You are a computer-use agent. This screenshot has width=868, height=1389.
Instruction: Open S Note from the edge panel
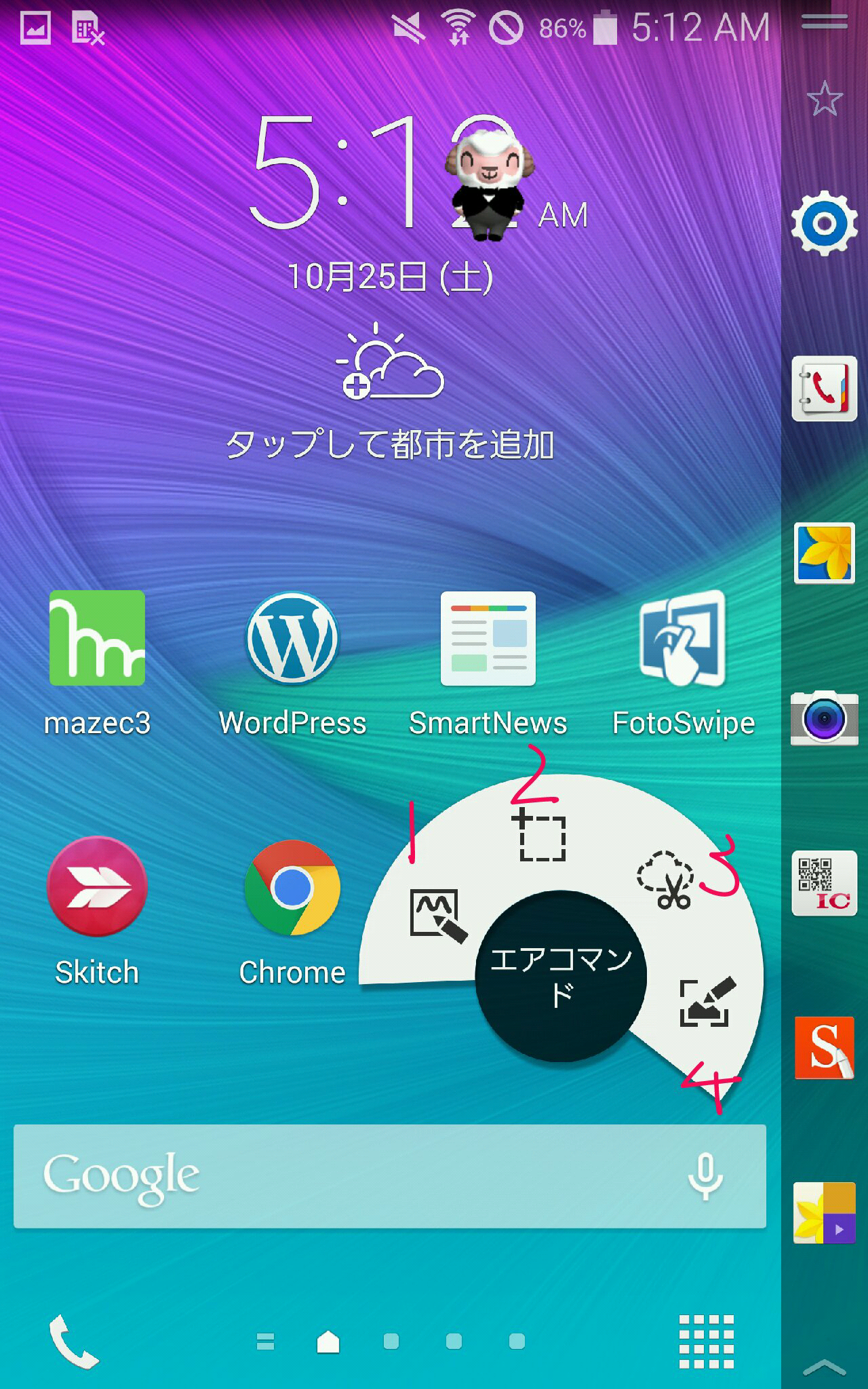coord(824,1048)
